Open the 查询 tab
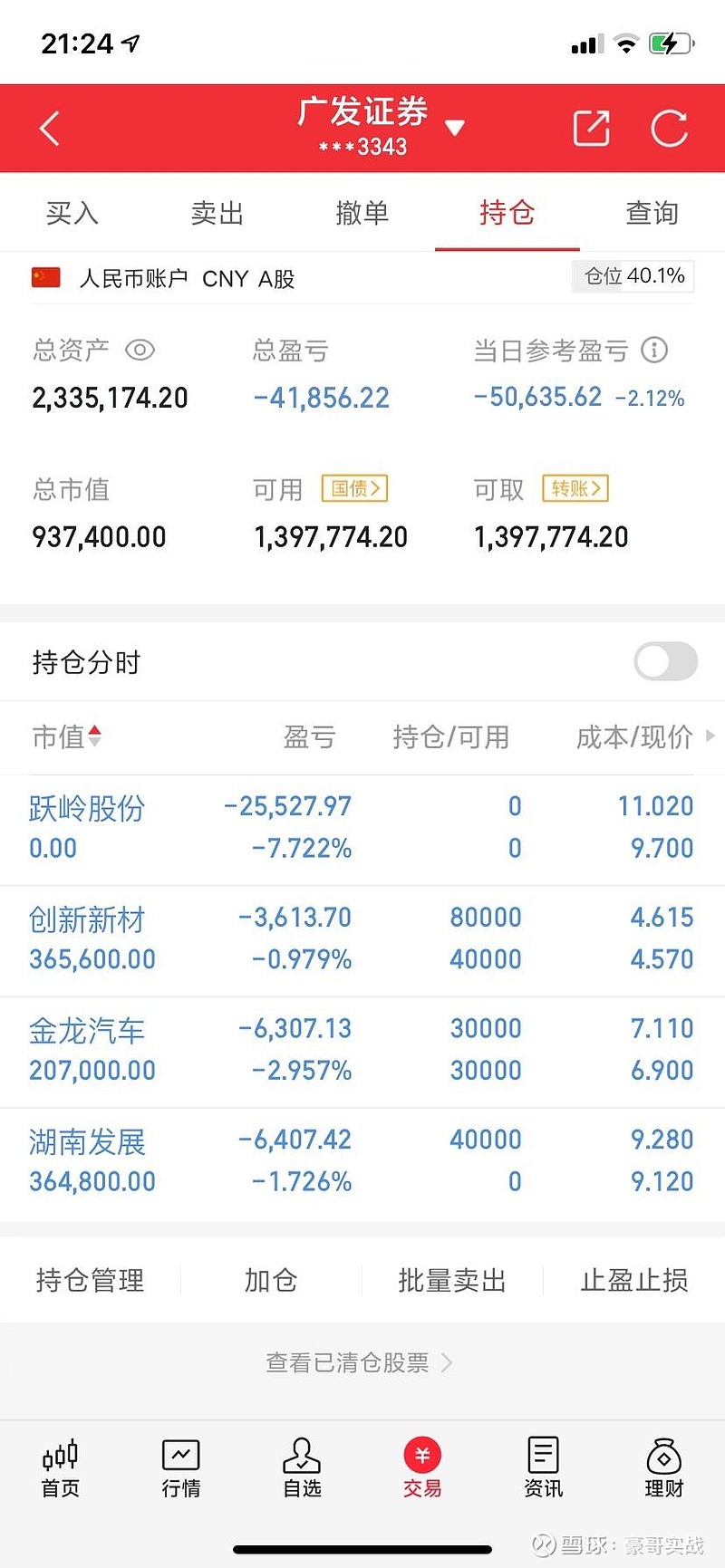This screenshot has width=725, height=1568. tap(651, 213)
